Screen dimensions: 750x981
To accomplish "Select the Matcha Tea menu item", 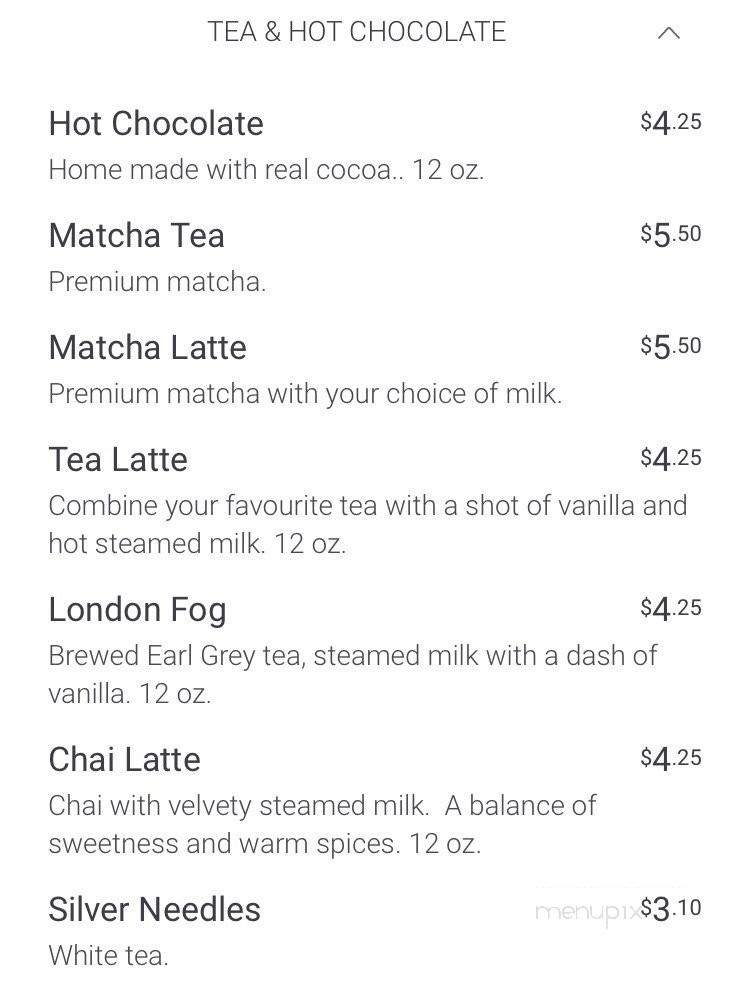I will pos(136,235).
